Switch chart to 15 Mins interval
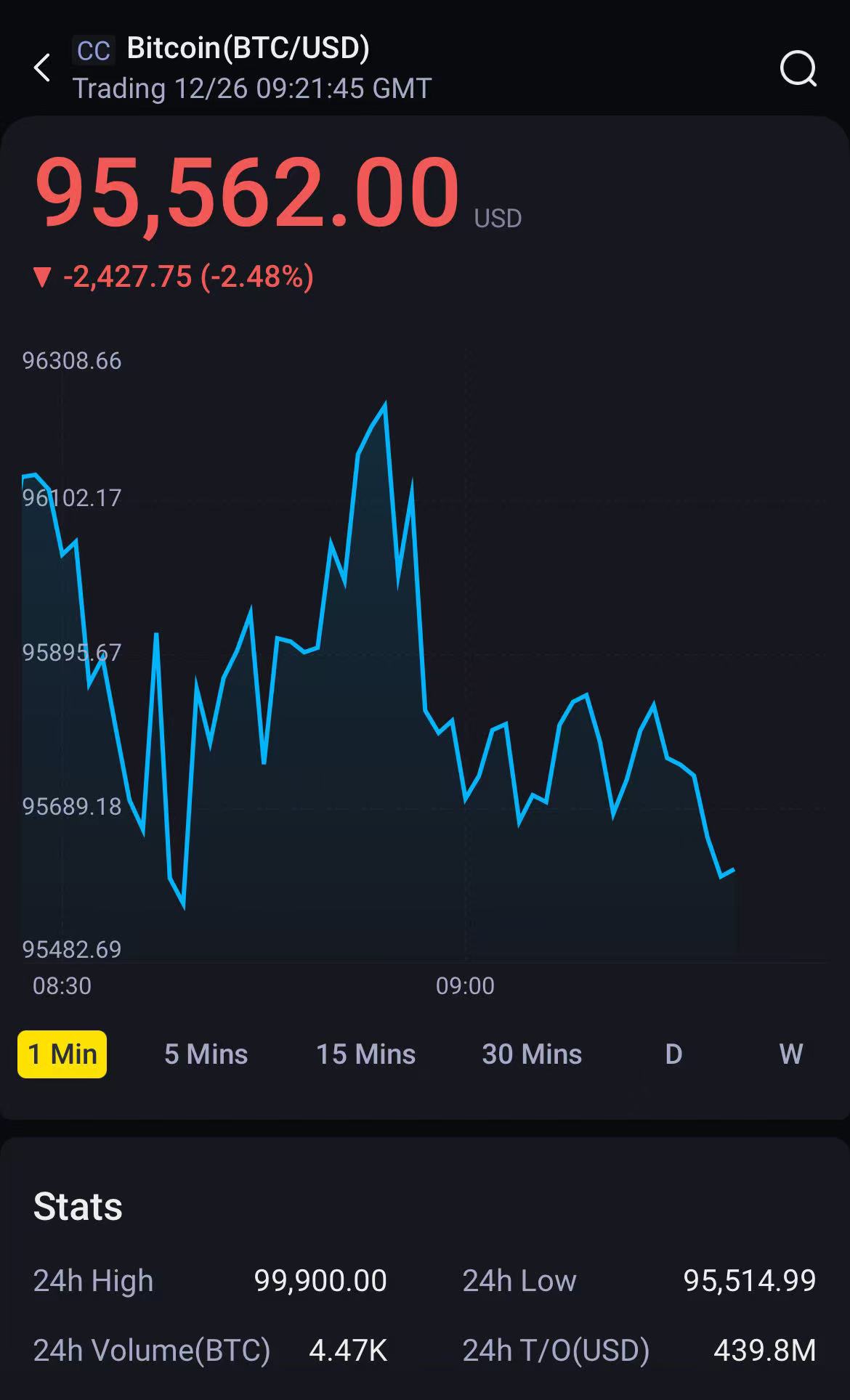850x1400 pixels. click(x=365, y=1054)
